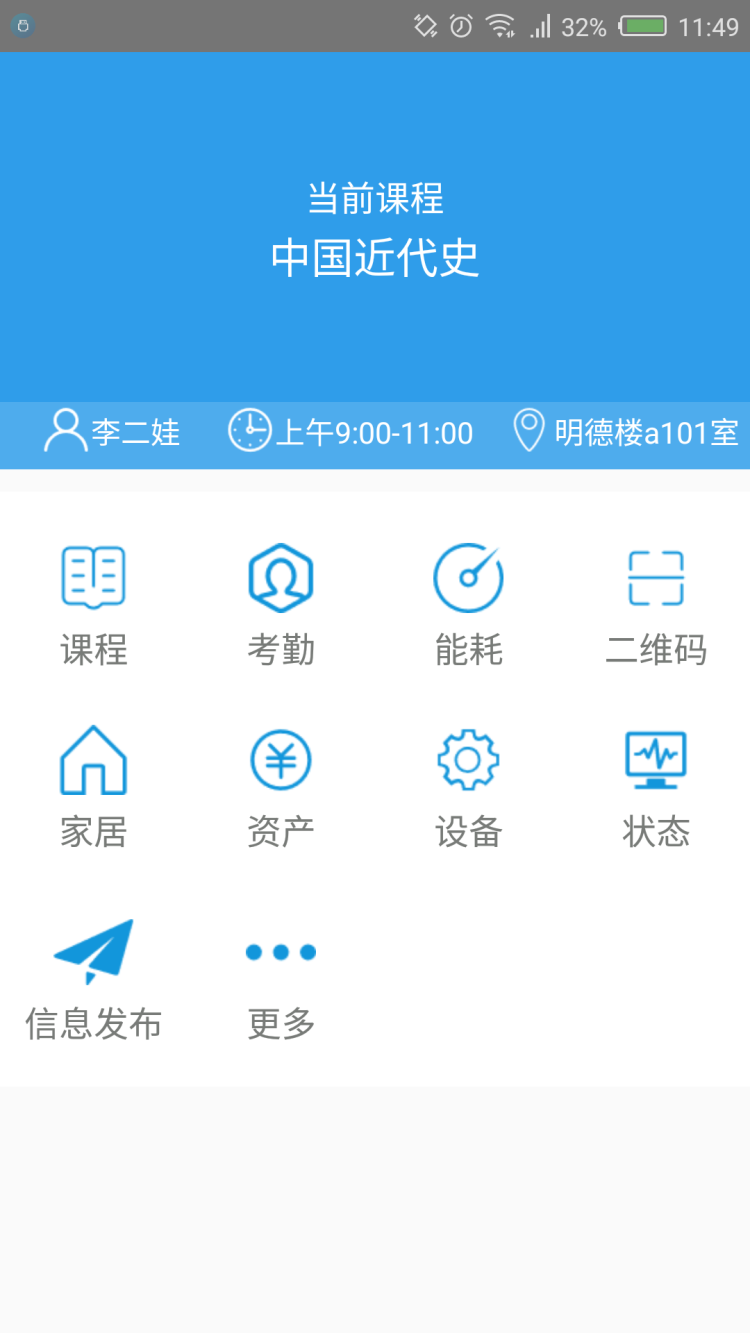Open current course 中国近代史 banner

coord(375,227)
